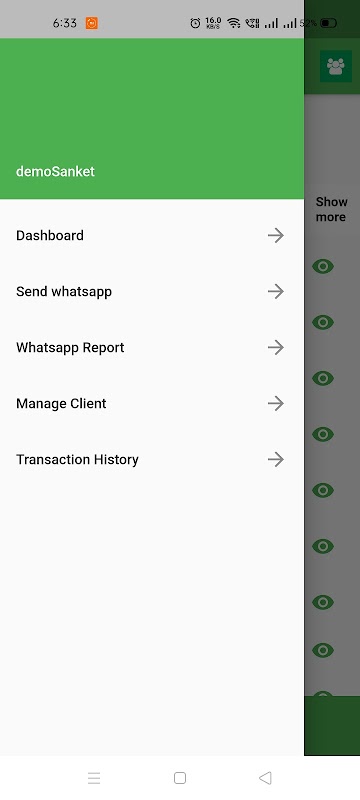
Task: Select Manage Client from the drawer
Action: tap(151, 404)
